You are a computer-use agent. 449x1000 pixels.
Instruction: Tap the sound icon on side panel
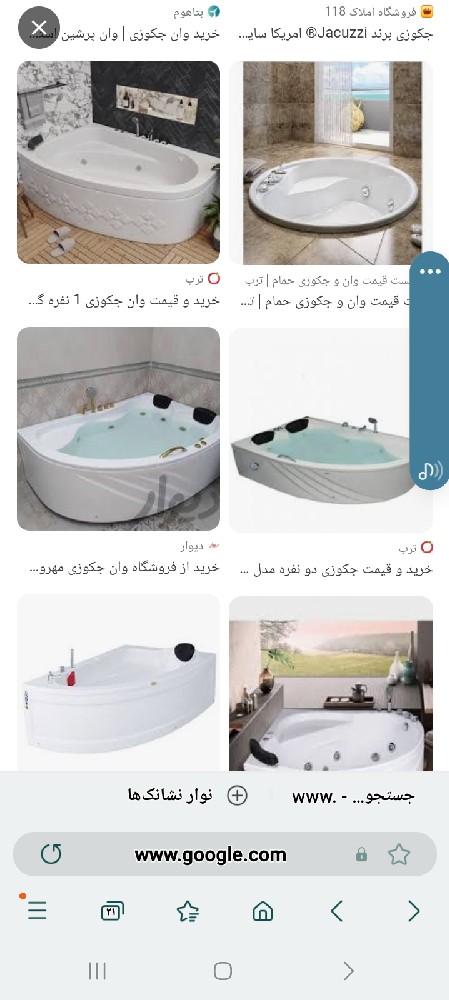click(x=431, y=471)
